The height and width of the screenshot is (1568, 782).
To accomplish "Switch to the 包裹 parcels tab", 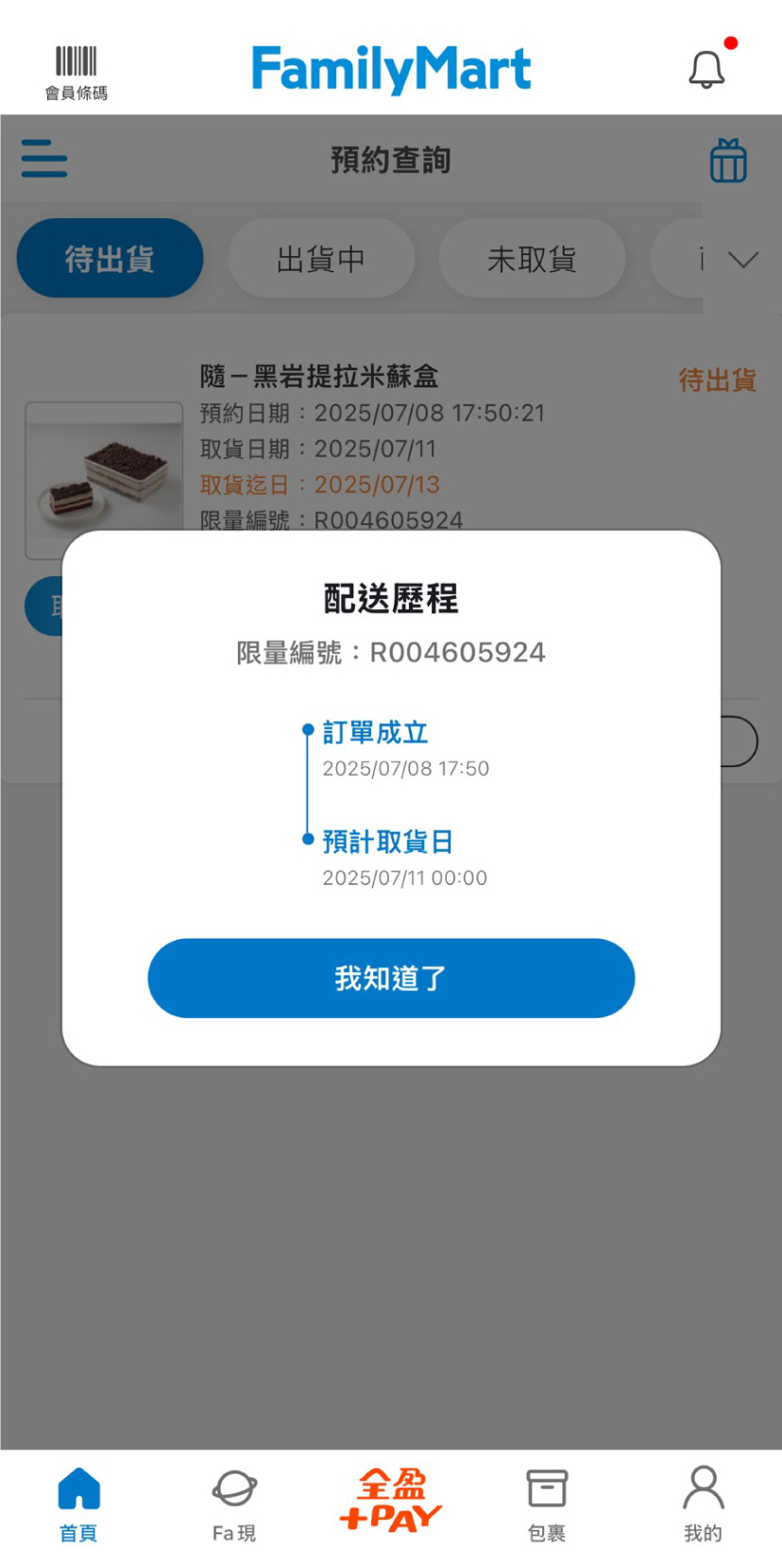I will coord(547,1505).
